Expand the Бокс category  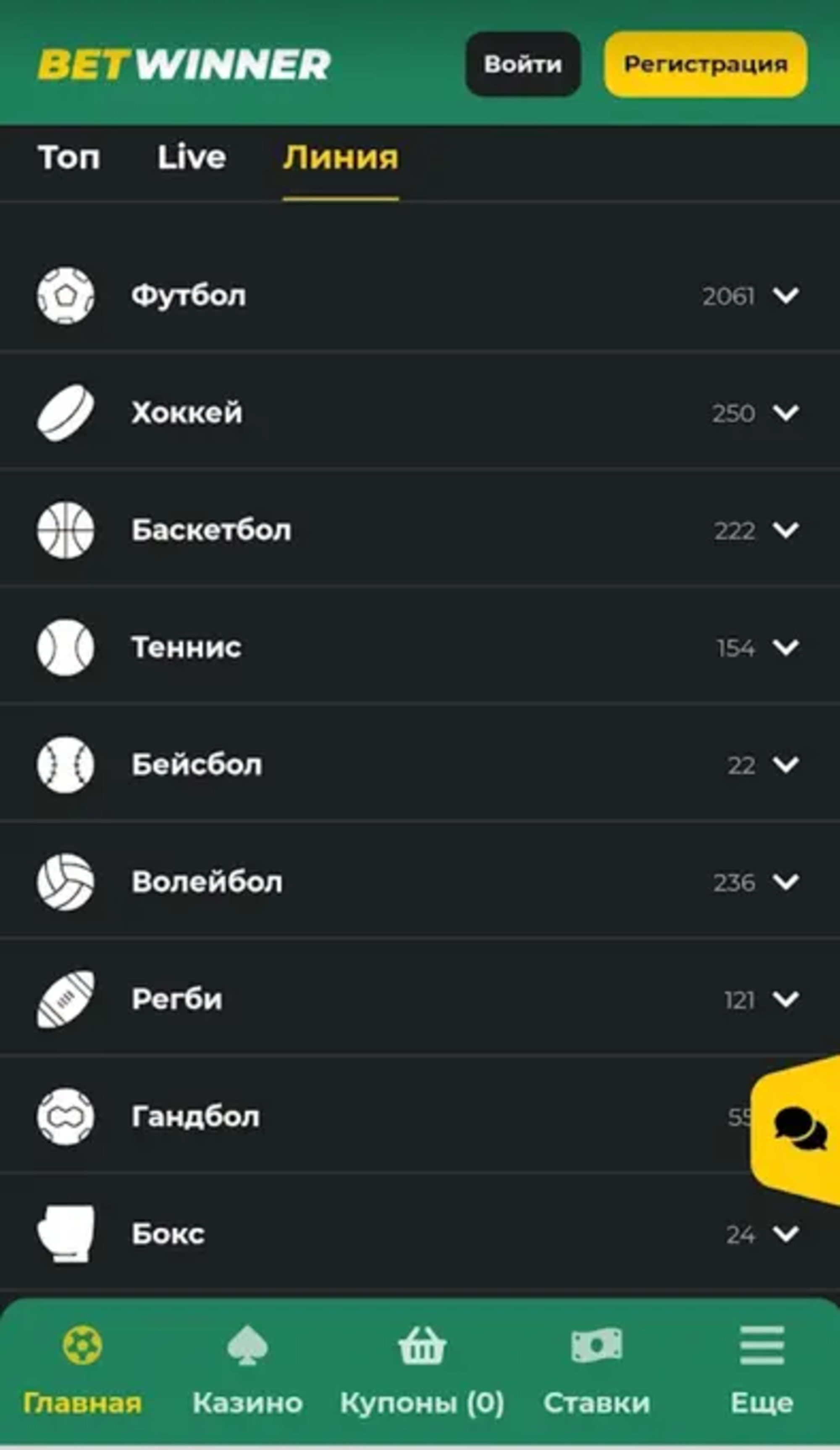coord(420,1234)
